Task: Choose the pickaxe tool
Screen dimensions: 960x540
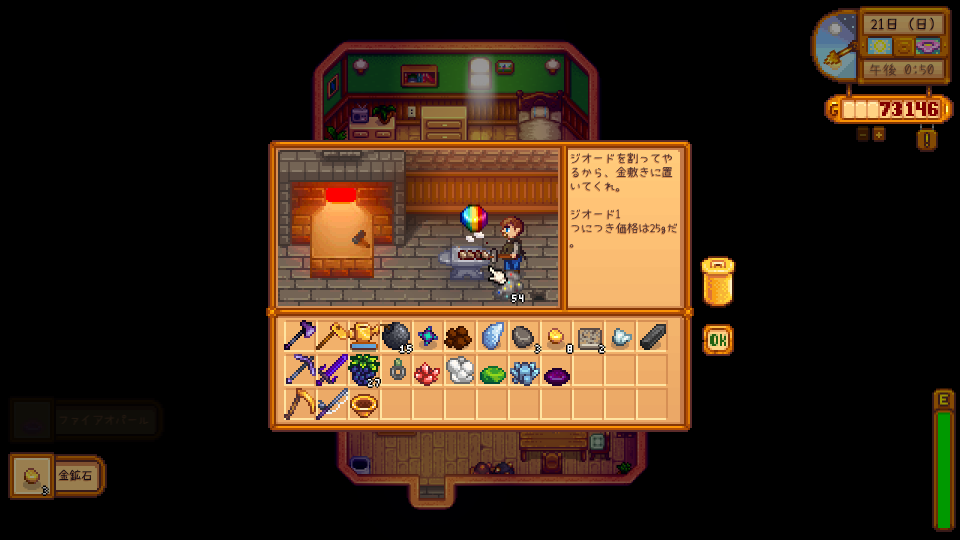Action: pyautogui.click(x=300, y=370)
